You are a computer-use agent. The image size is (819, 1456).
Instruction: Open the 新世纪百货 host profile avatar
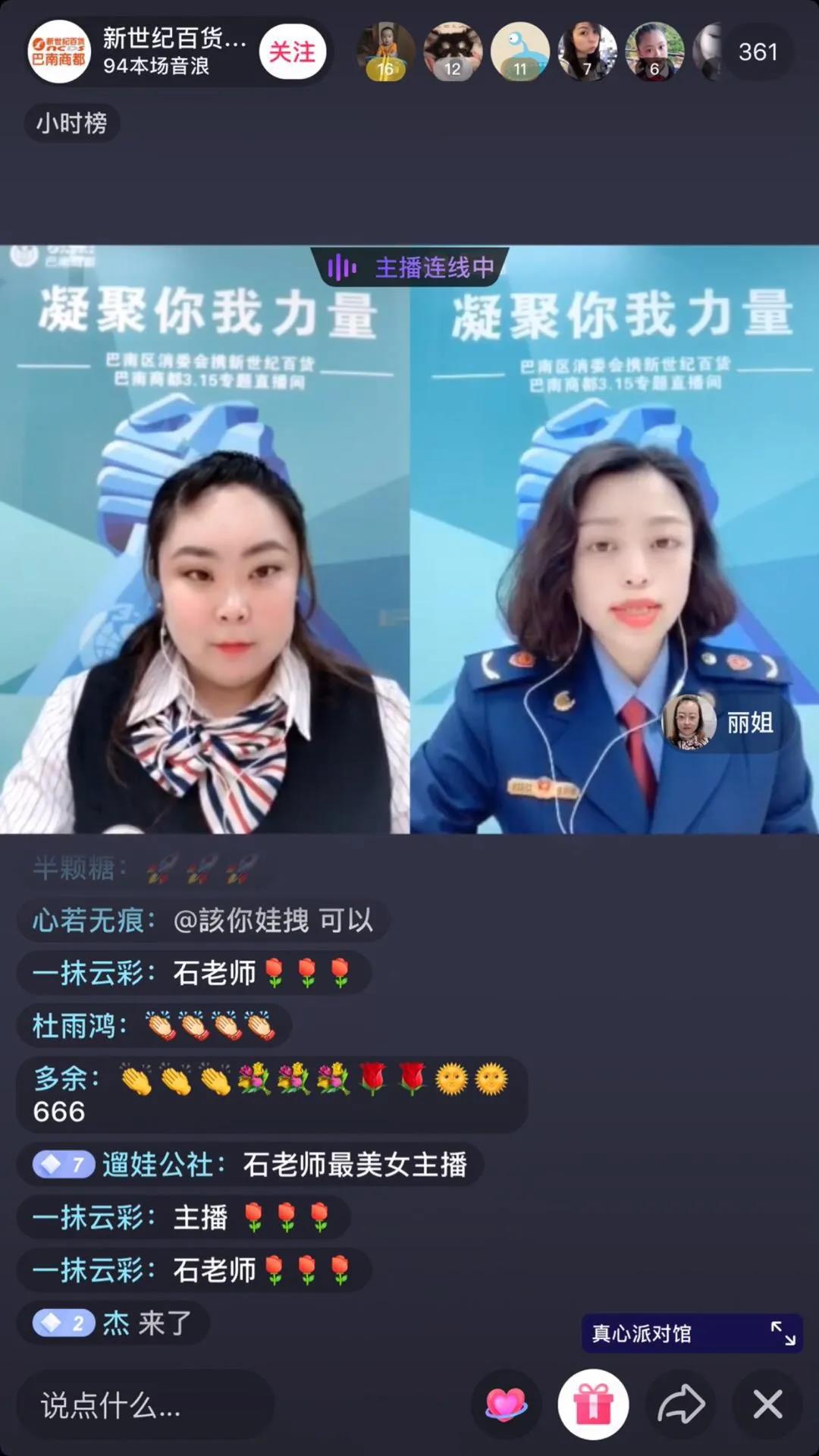59,52
